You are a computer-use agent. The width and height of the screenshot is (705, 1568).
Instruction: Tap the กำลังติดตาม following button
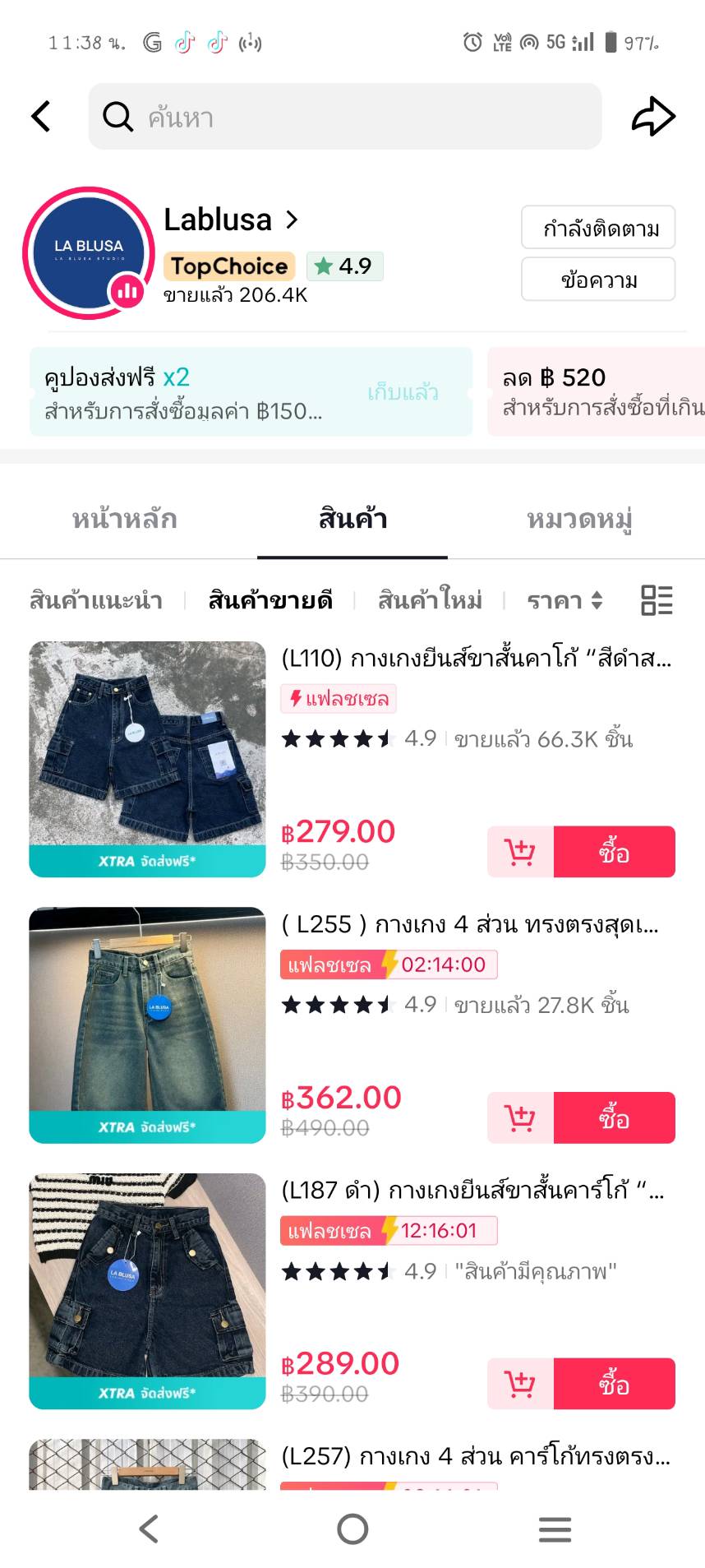[x=598, y=228]
